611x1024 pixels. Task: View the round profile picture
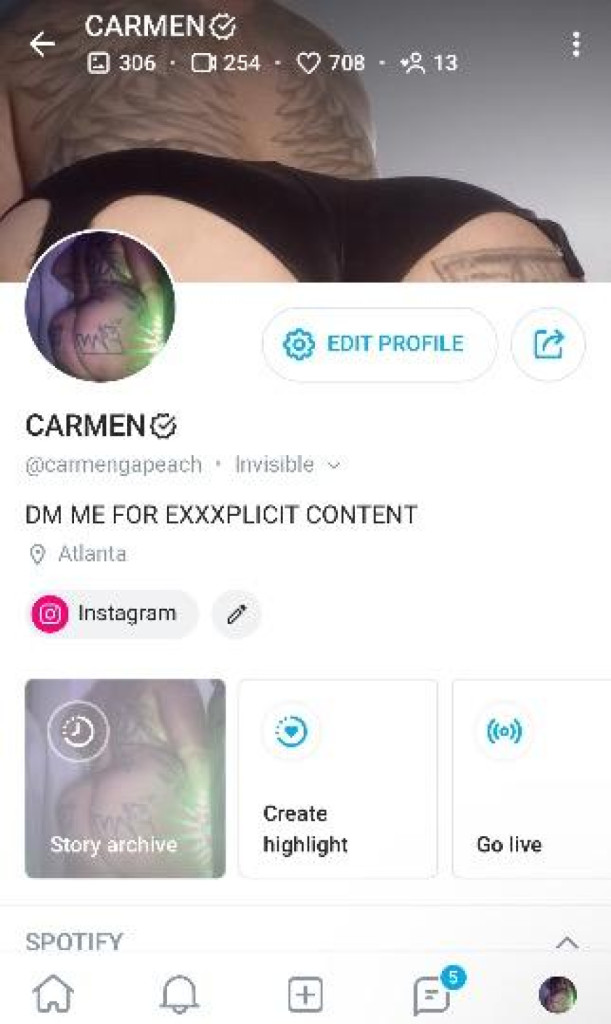pyautogui.click(x=100, y=307)
